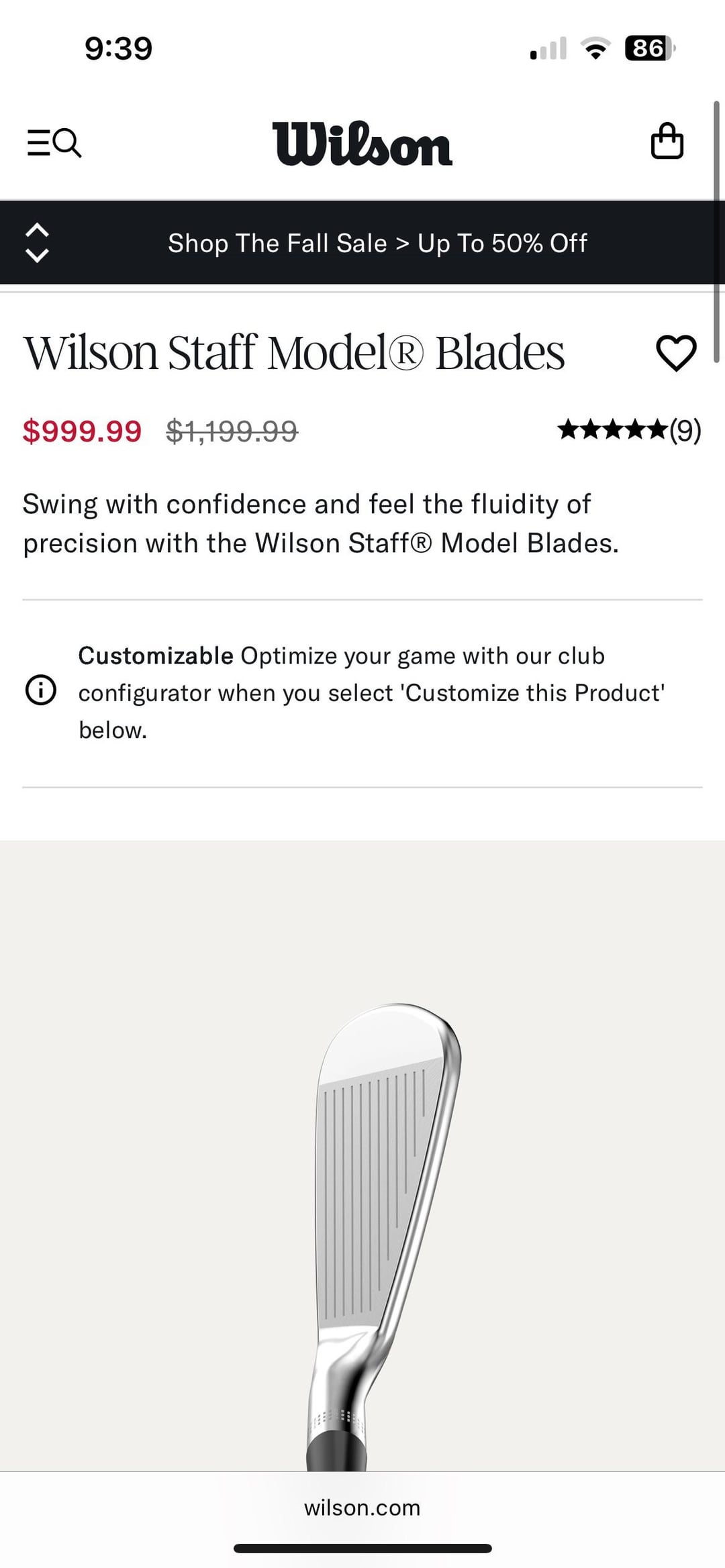
Task: Show the previous promo banner message
Action: [37, 230]
